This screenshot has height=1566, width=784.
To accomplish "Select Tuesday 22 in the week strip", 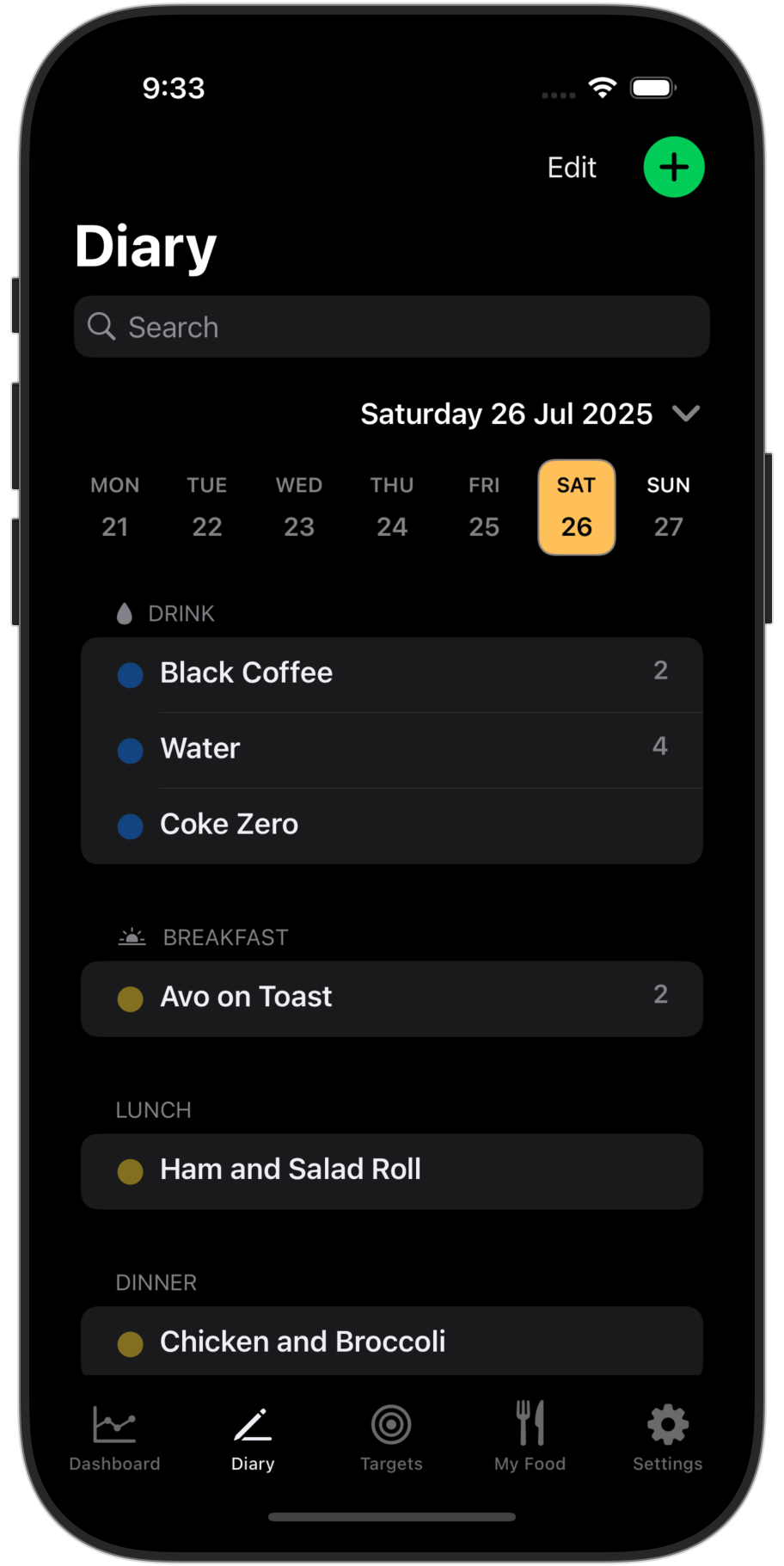I will (x=207, y=507).
